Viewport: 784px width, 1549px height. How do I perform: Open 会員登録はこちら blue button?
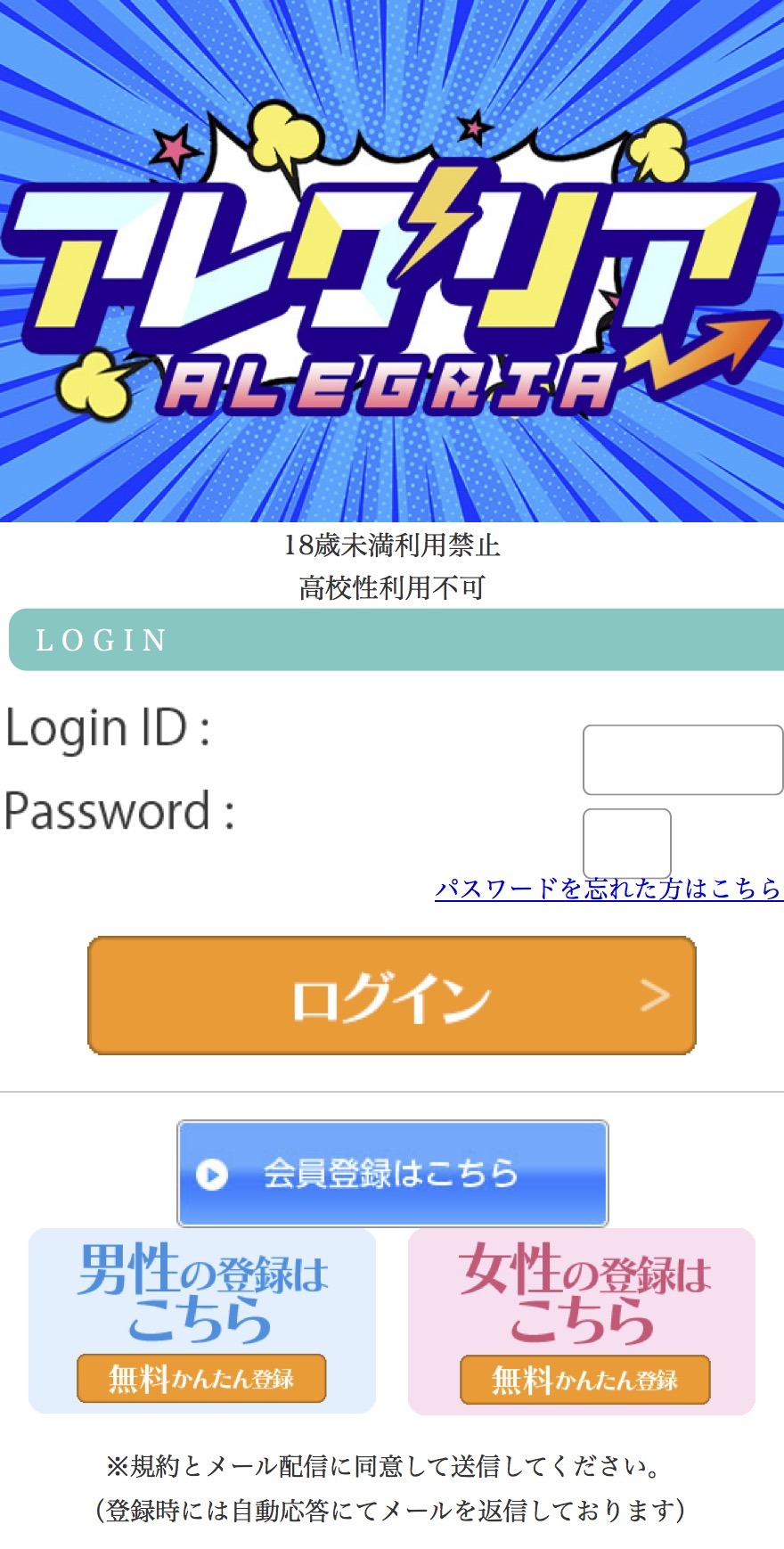(x=392, y=1173)
